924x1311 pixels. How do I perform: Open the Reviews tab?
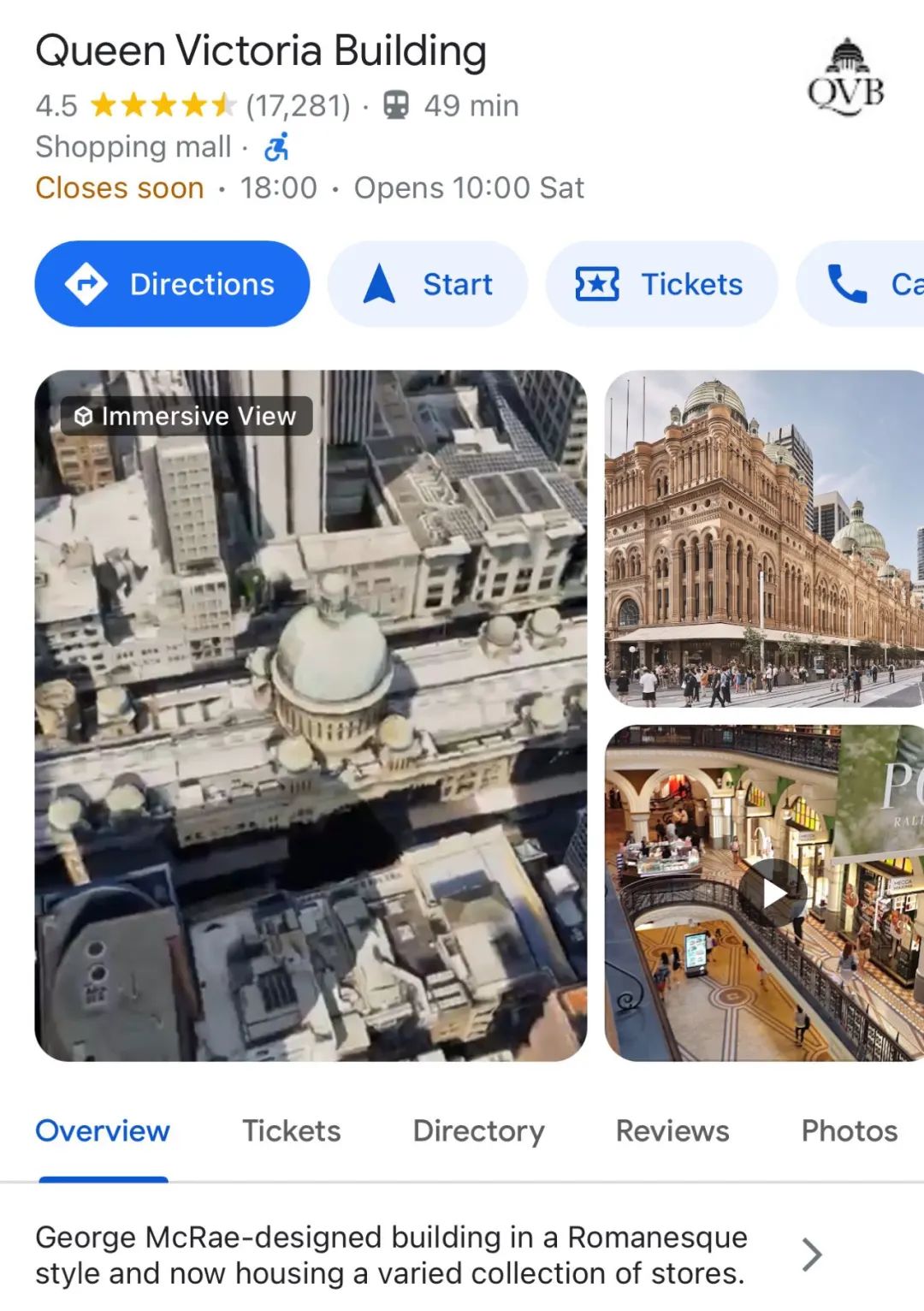[x=672, y=1131]
